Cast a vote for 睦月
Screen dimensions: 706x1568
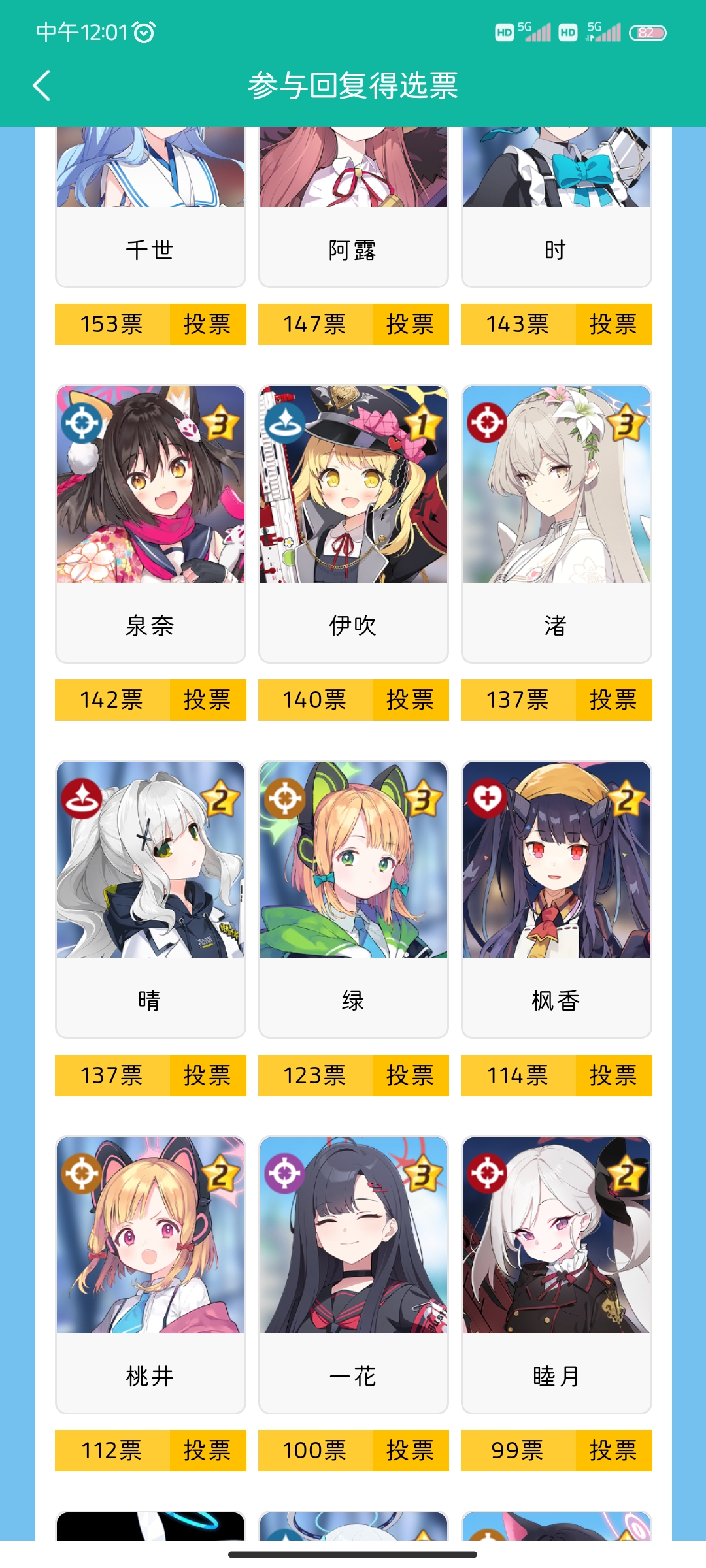(x=613, y=1450)
